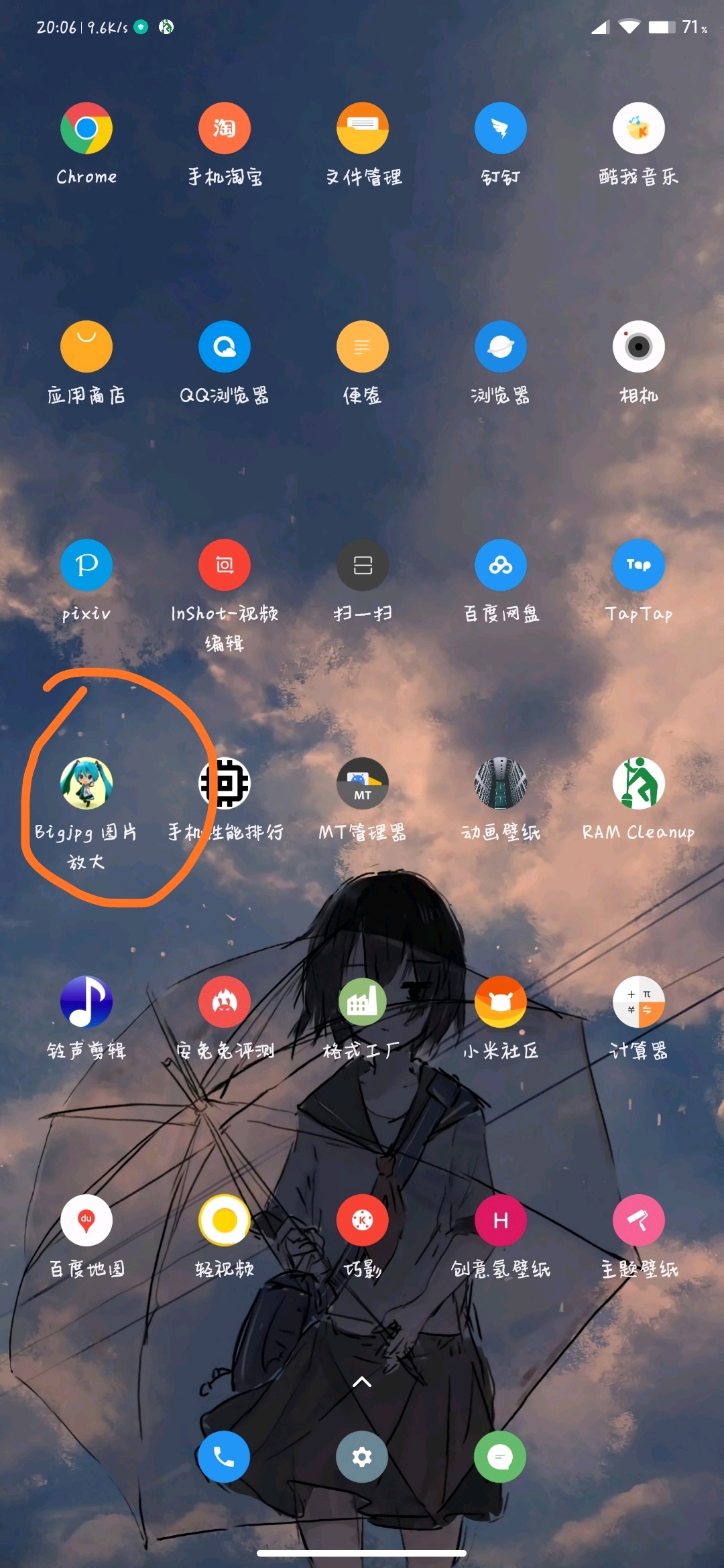The height and width of the screenshot is (1568, 724).
Task: Open the pixiv app
Action: click(86, 565)
